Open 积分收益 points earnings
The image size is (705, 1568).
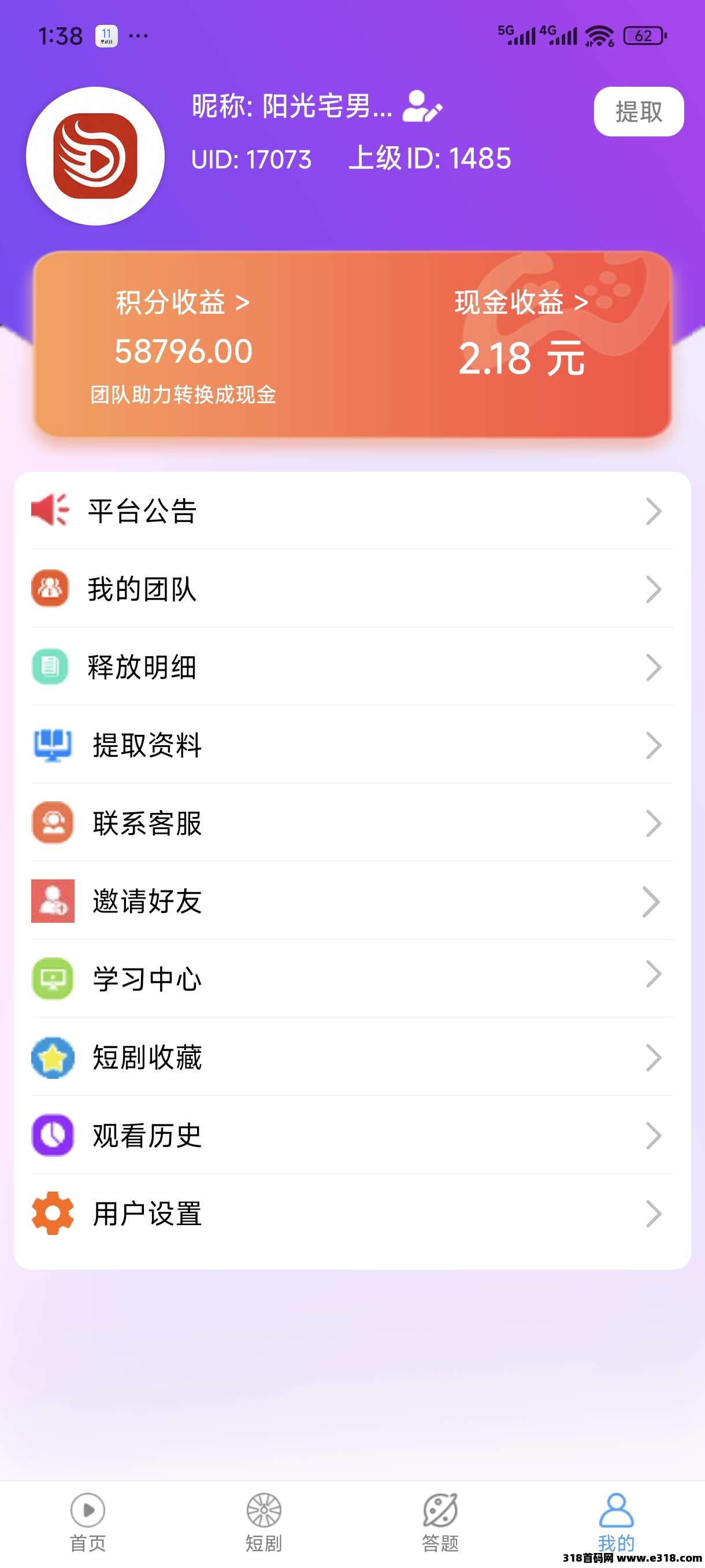tap(183, 302)
